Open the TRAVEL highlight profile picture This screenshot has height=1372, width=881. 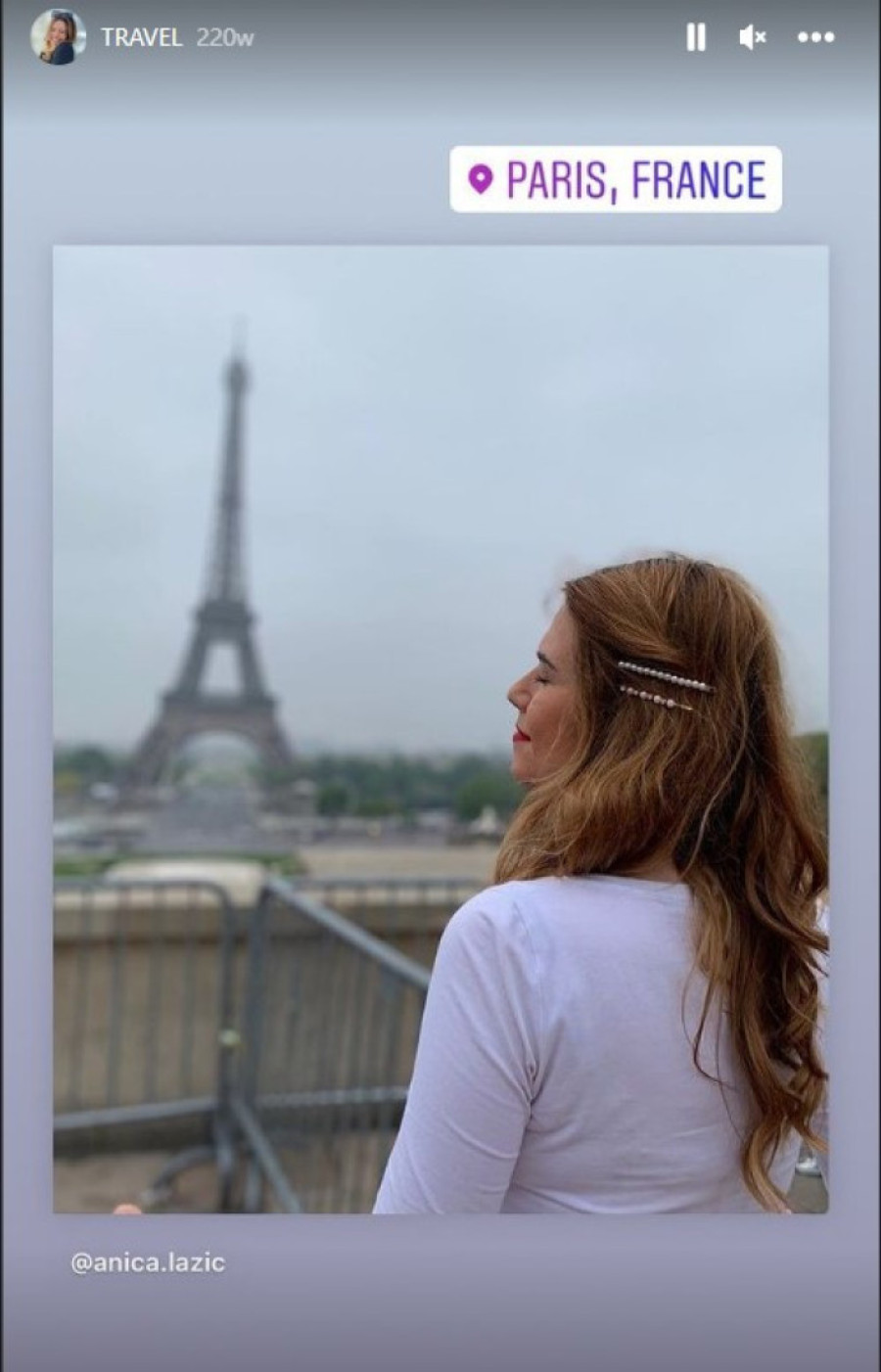click(59, 38)
